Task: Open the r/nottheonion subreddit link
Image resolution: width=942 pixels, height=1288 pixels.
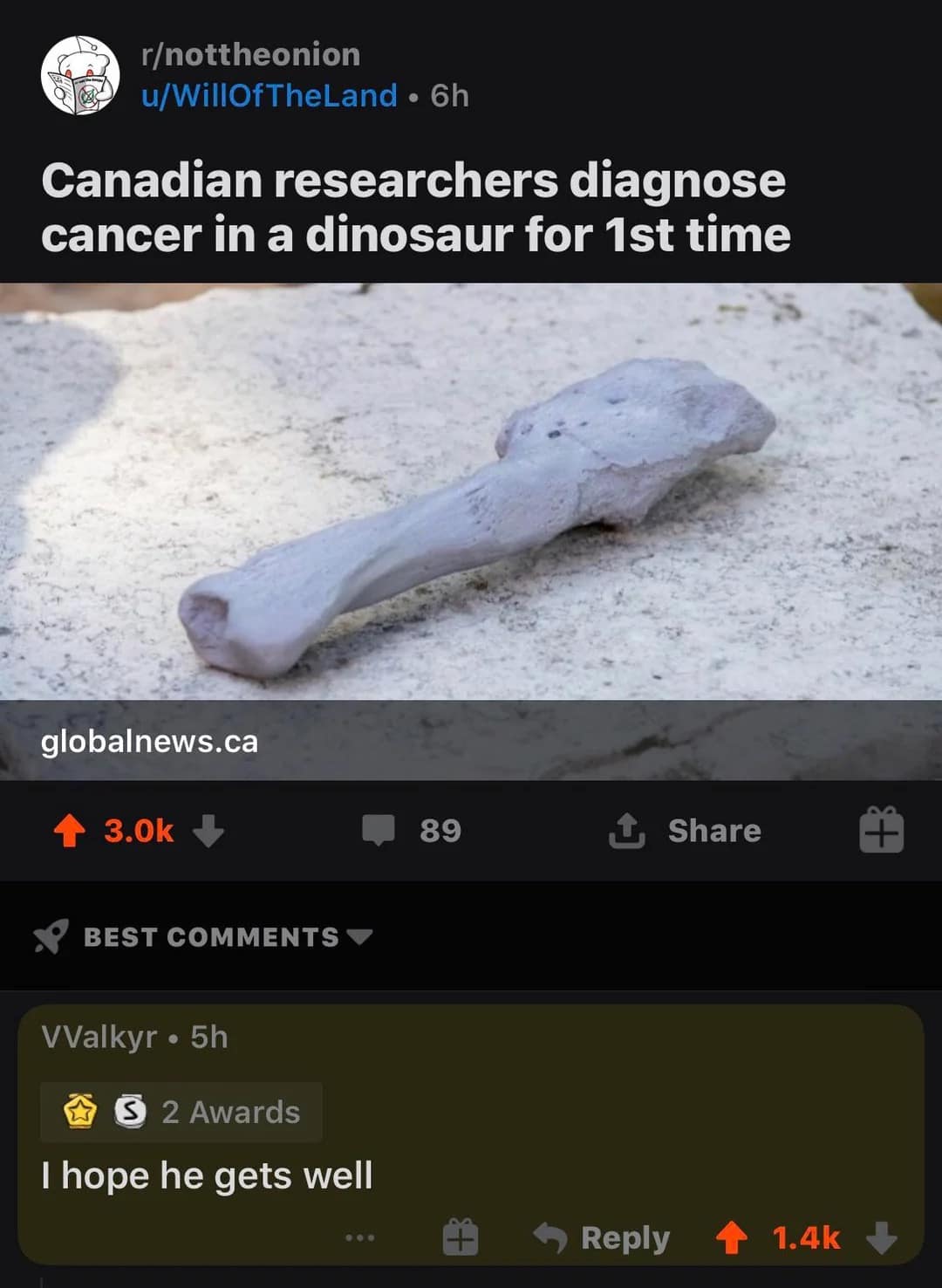Action: tap(250, 54)
